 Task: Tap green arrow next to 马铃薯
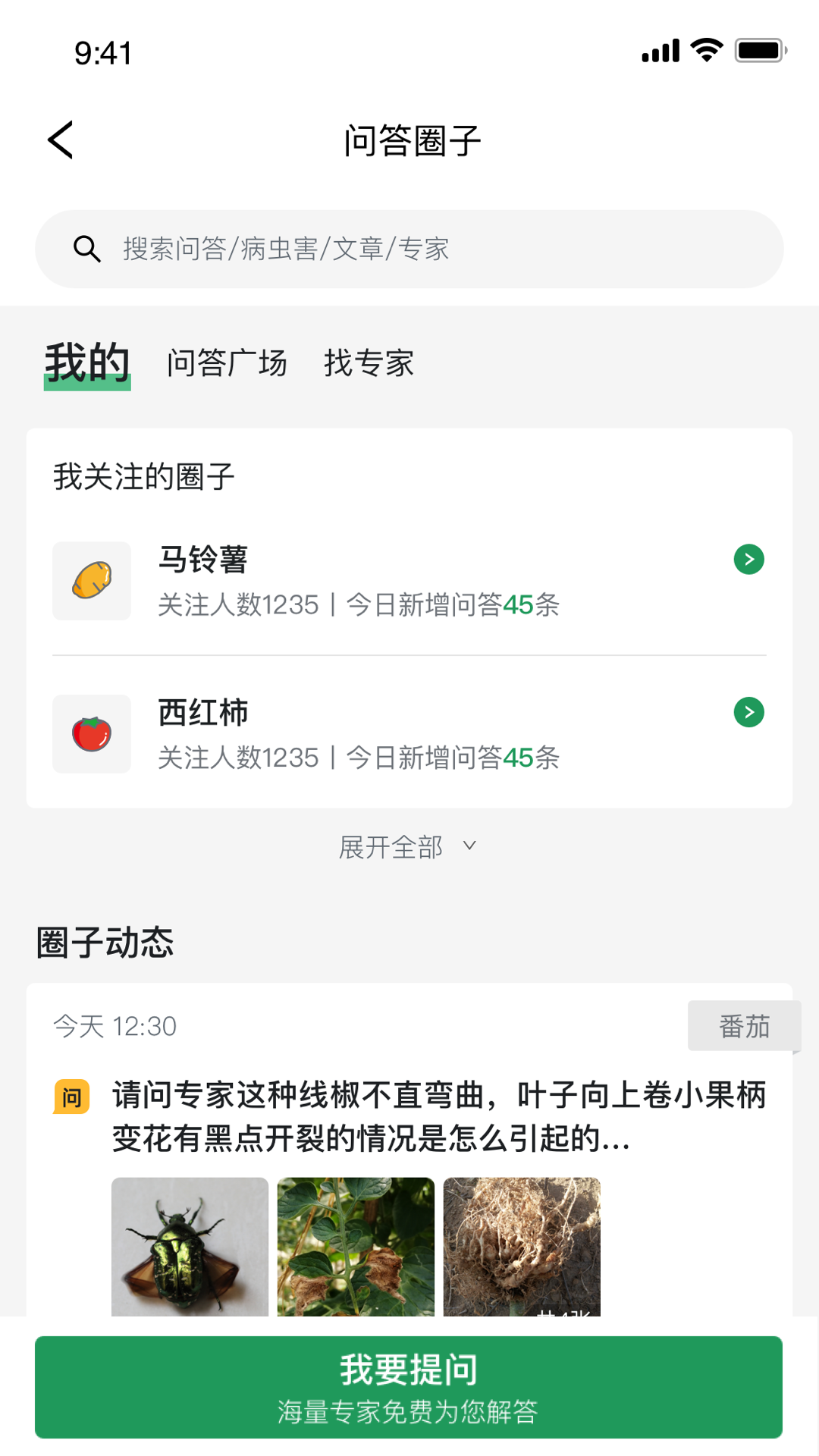748,560
